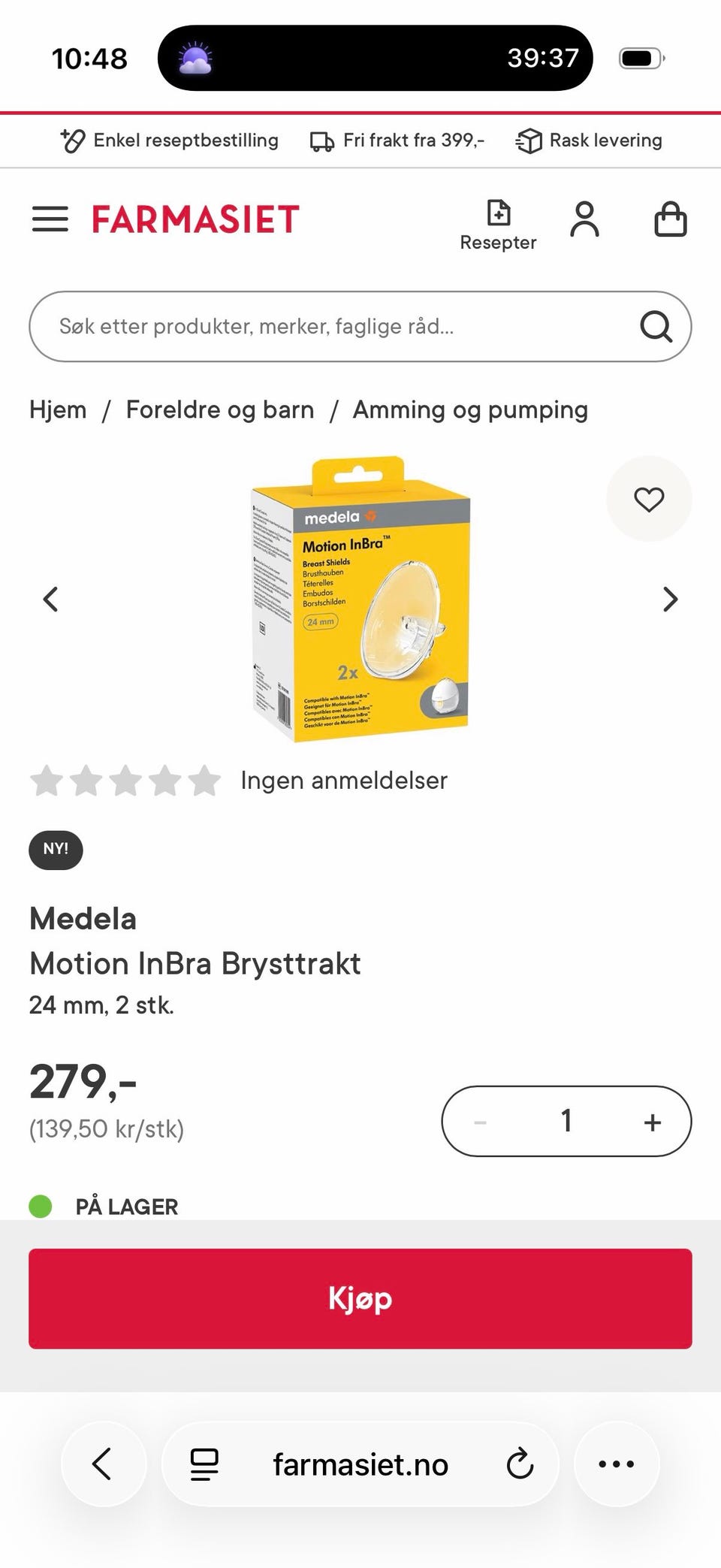Open Resepter prescriptions
This screenshot has height=1568, width=721.
tap(498, 225)
